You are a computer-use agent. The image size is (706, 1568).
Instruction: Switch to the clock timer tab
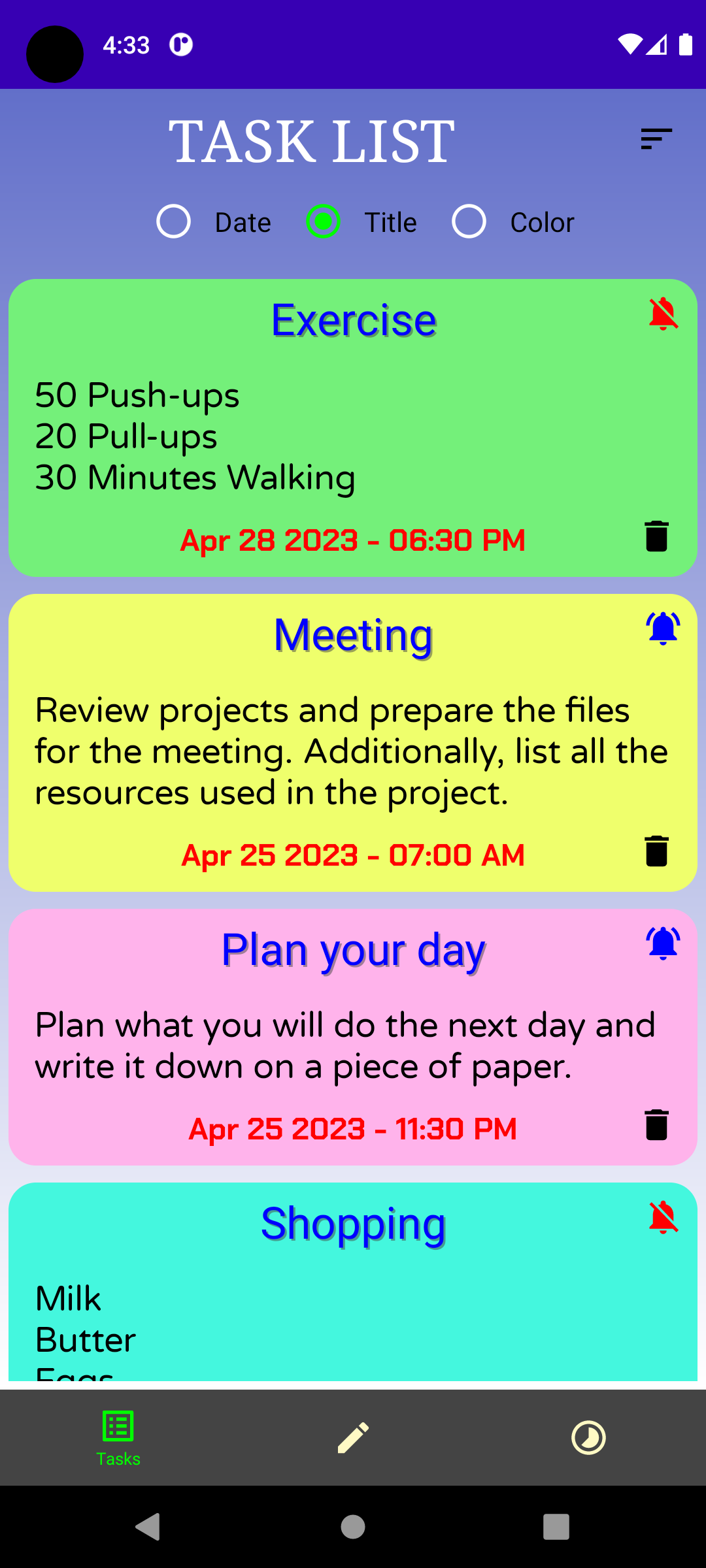coord(588,1437)
